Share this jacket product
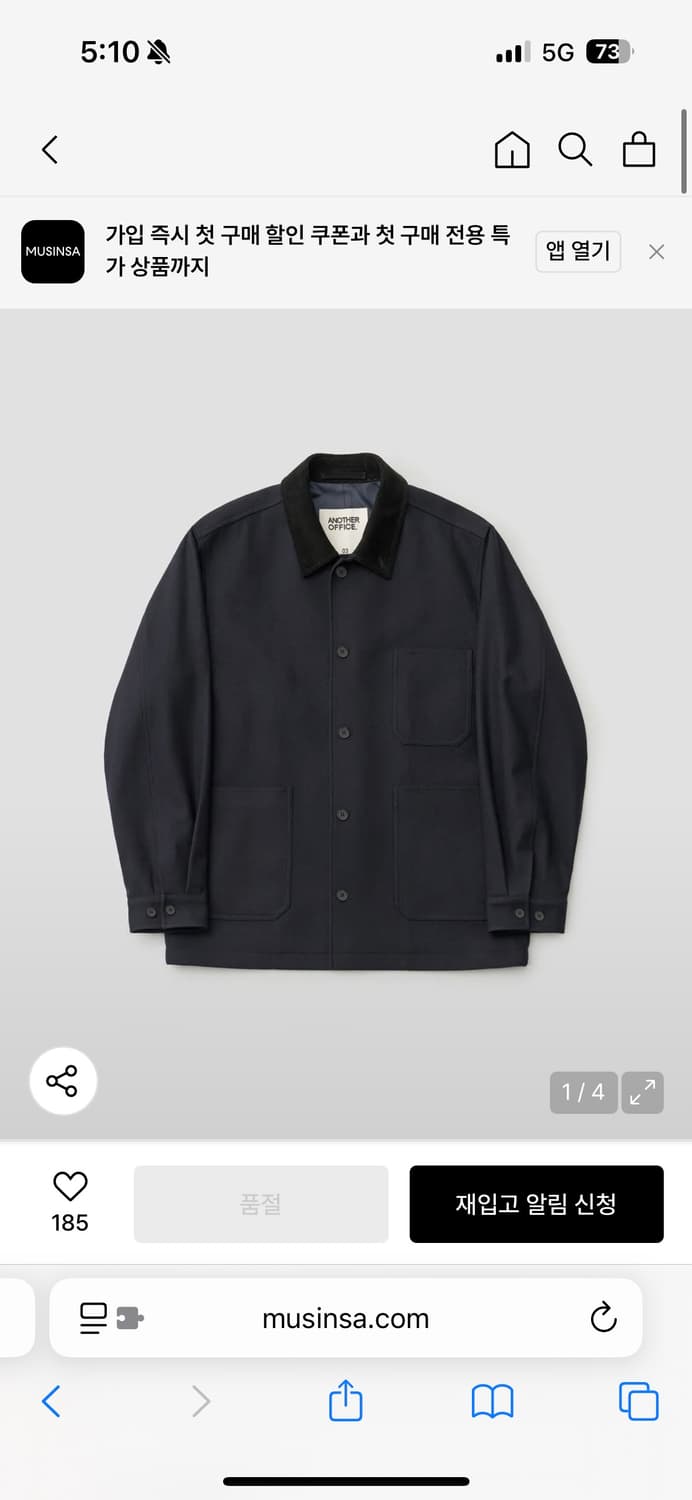Screen dimensions: 692x1500 coord(62,1081)
